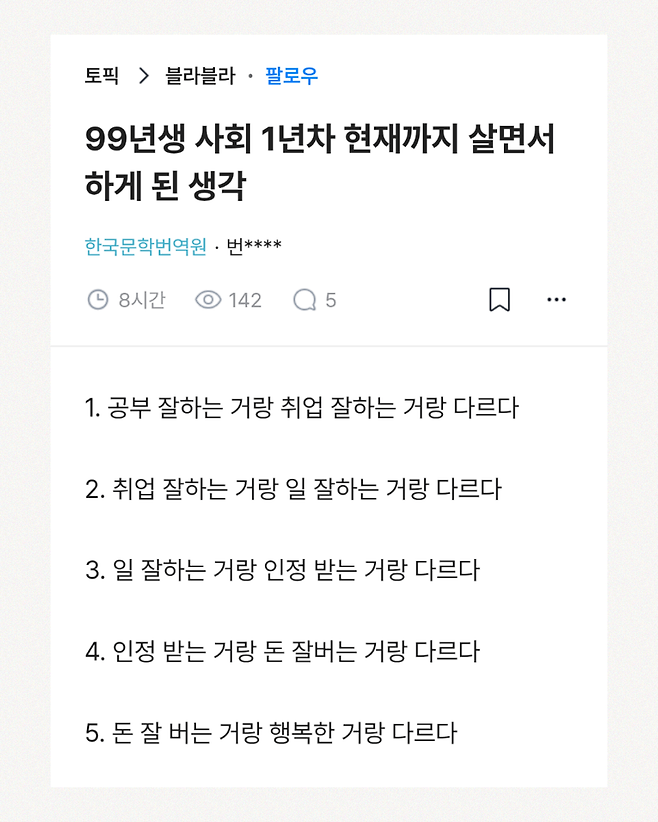
Task: Open the 토픽 breadcrumb link
Action: (x=102, y=76)
